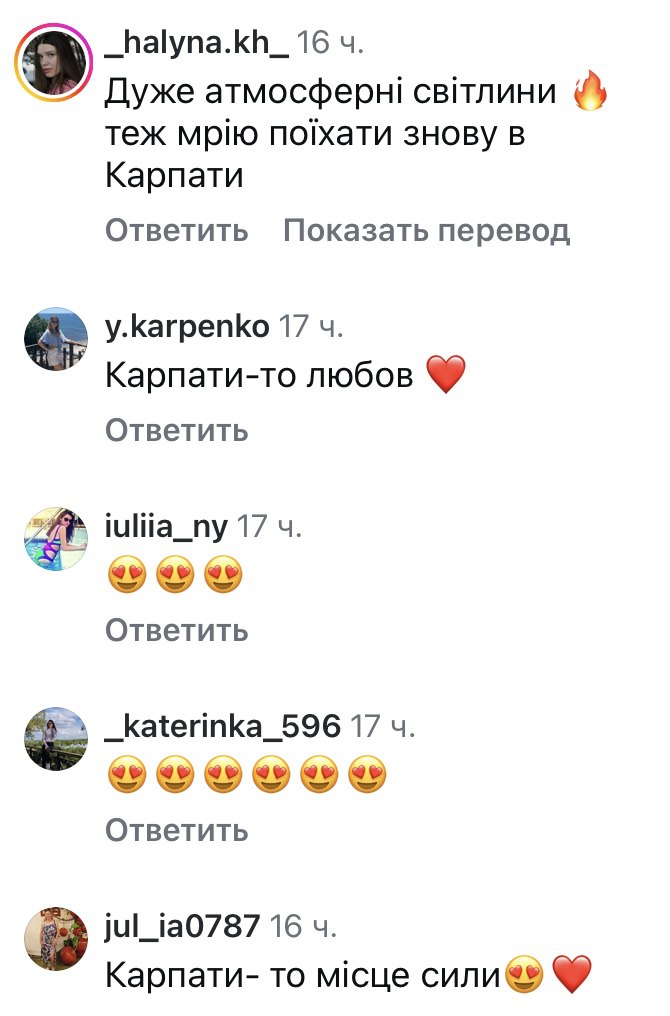Open the iuliia_ny username
Image resolution: width=670 pixels, height=1016 pixels.
(x=167, y=526)
